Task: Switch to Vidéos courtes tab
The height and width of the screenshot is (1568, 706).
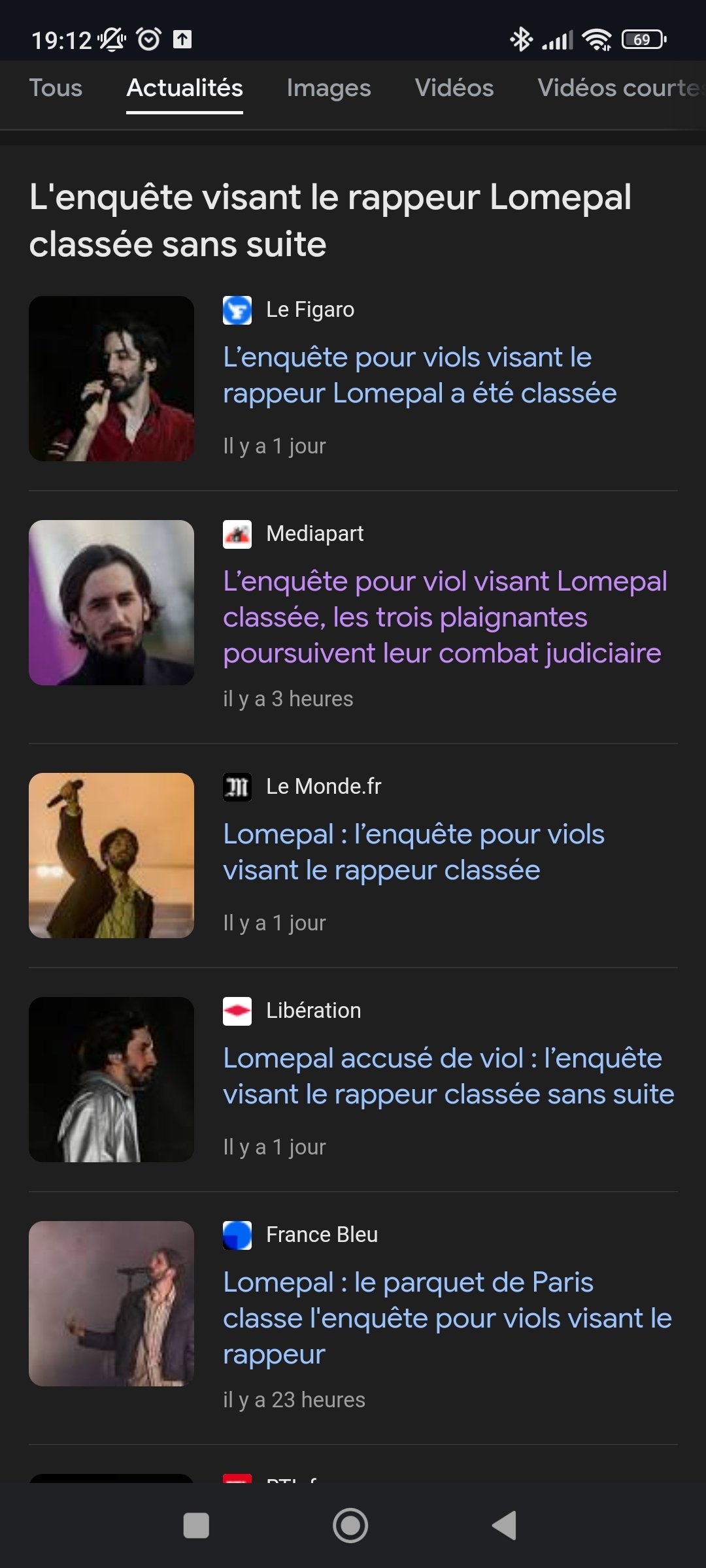Action: click(x=618, y=88)
